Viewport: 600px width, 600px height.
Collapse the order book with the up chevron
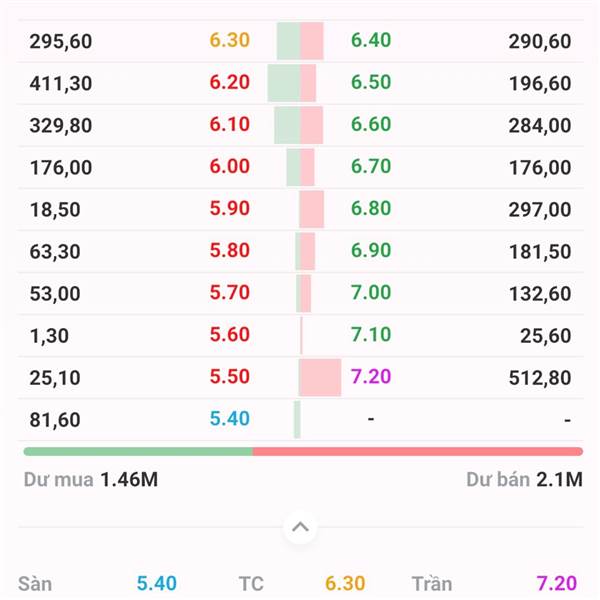coord(300,527)
